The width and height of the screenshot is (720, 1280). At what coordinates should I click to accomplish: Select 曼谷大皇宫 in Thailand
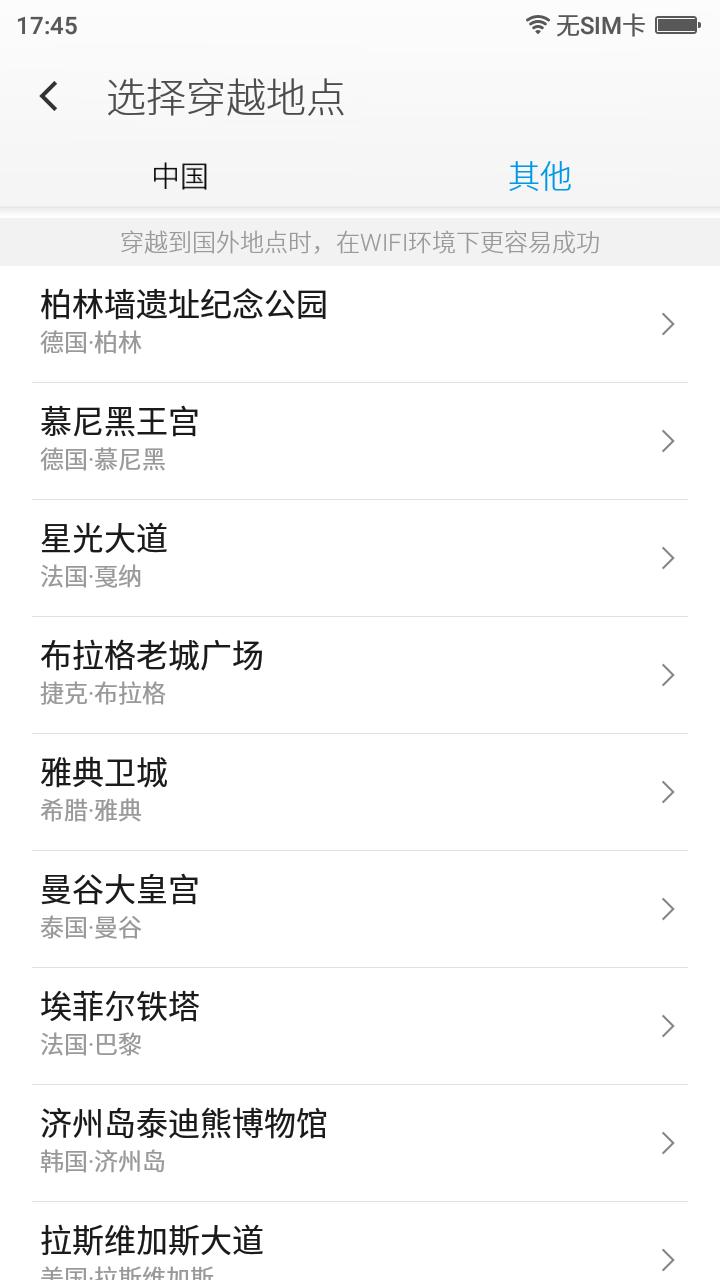[x=360, y=908]
